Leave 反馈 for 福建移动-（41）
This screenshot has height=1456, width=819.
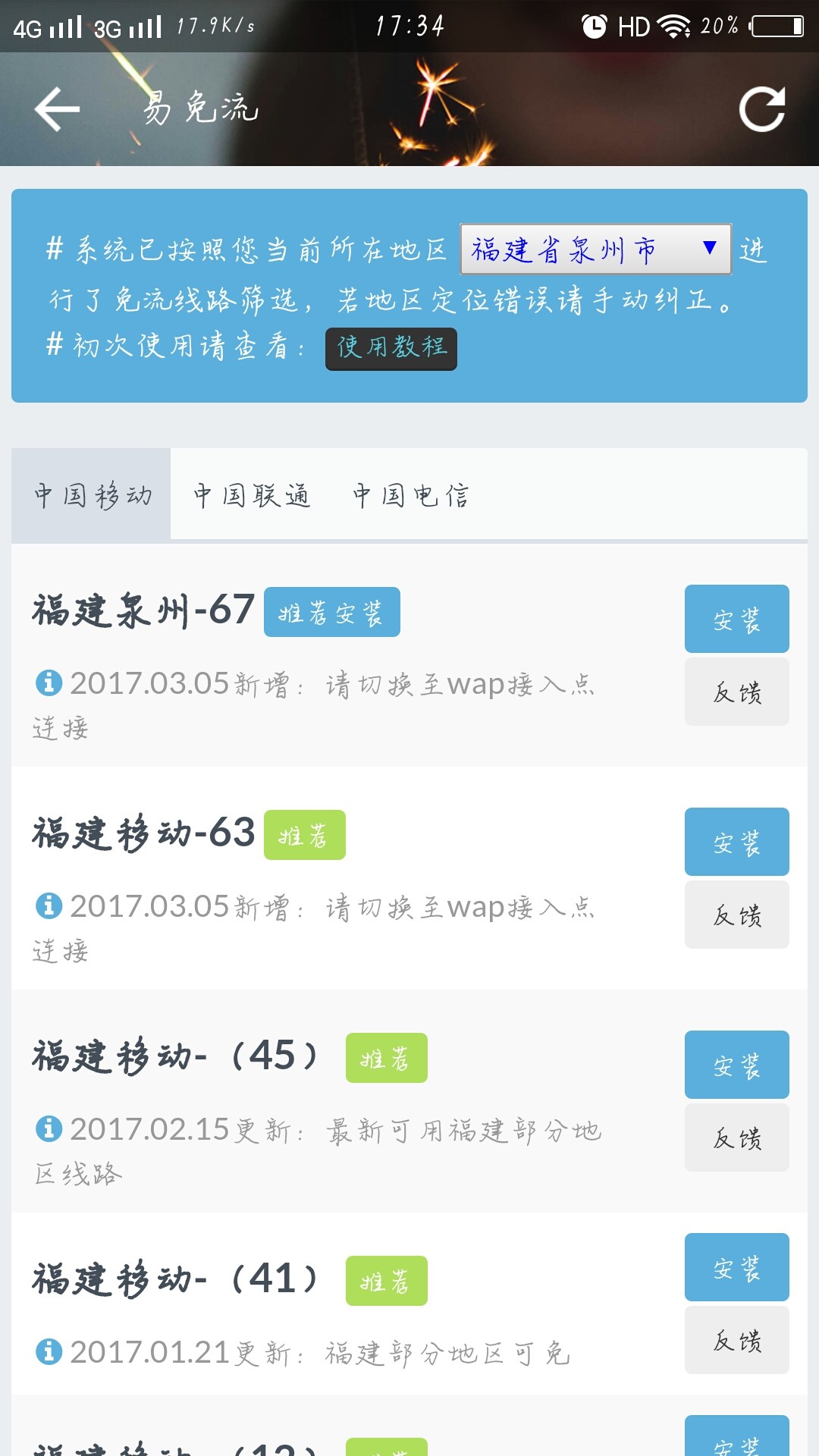point(737,1340)
